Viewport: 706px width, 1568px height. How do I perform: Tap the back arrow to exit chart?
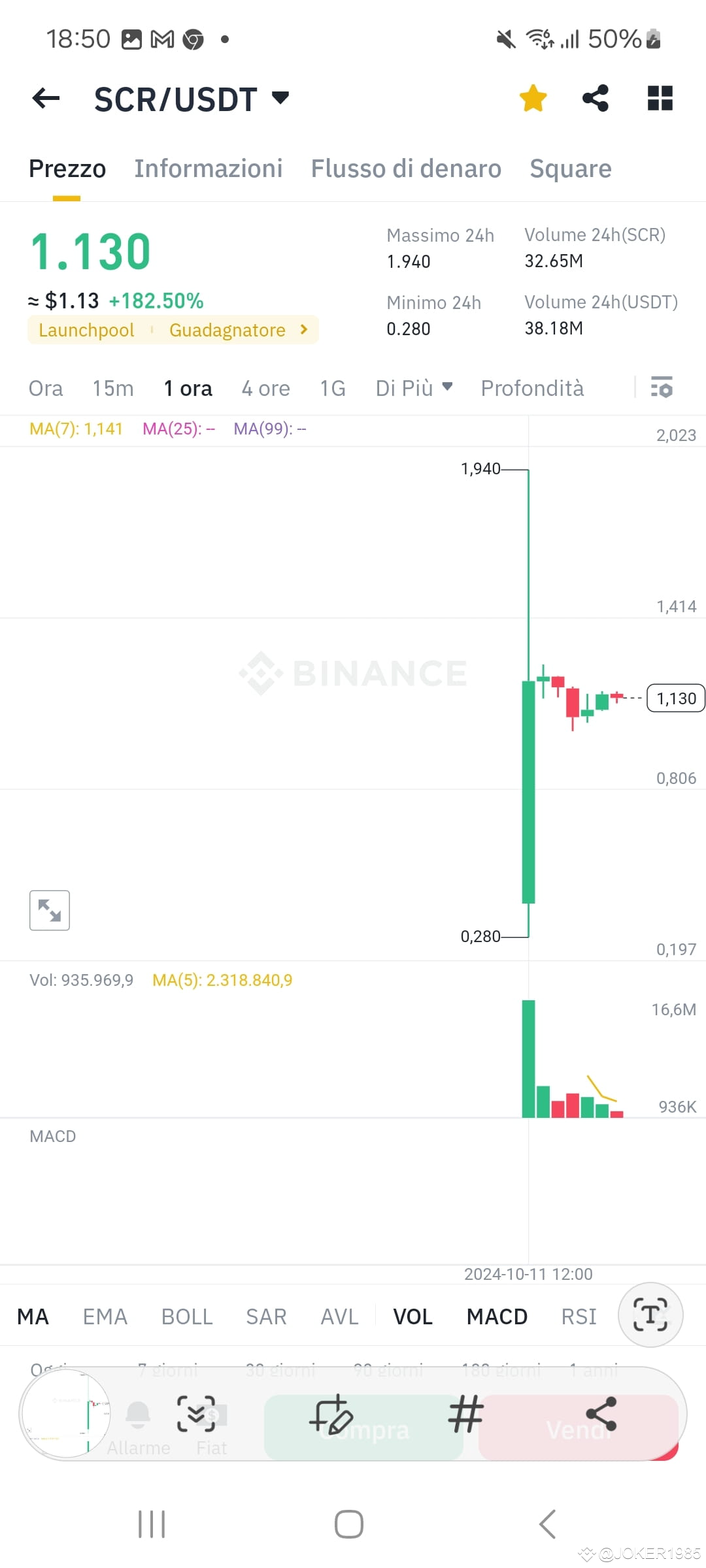pos(44,98)
